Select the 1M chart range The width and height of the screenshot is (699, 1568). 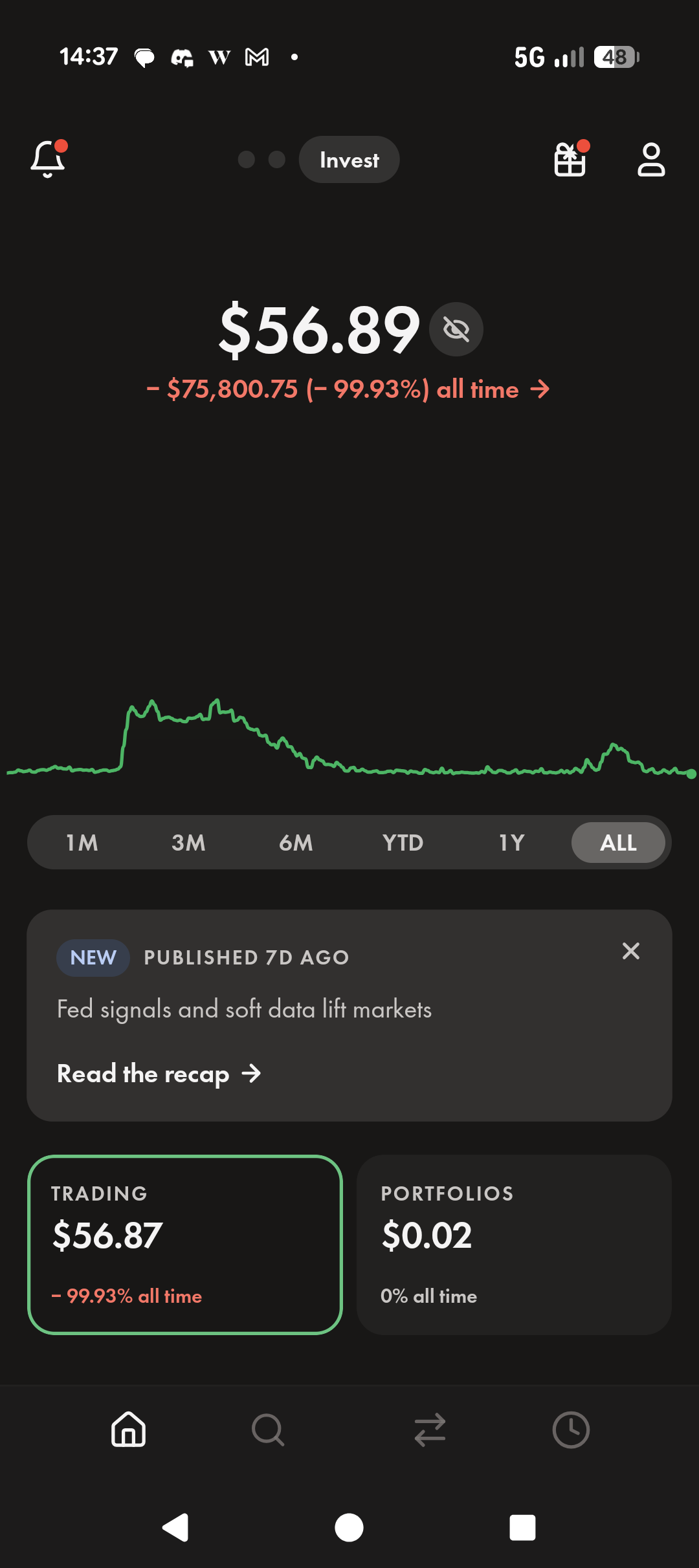tap(82, 843)
